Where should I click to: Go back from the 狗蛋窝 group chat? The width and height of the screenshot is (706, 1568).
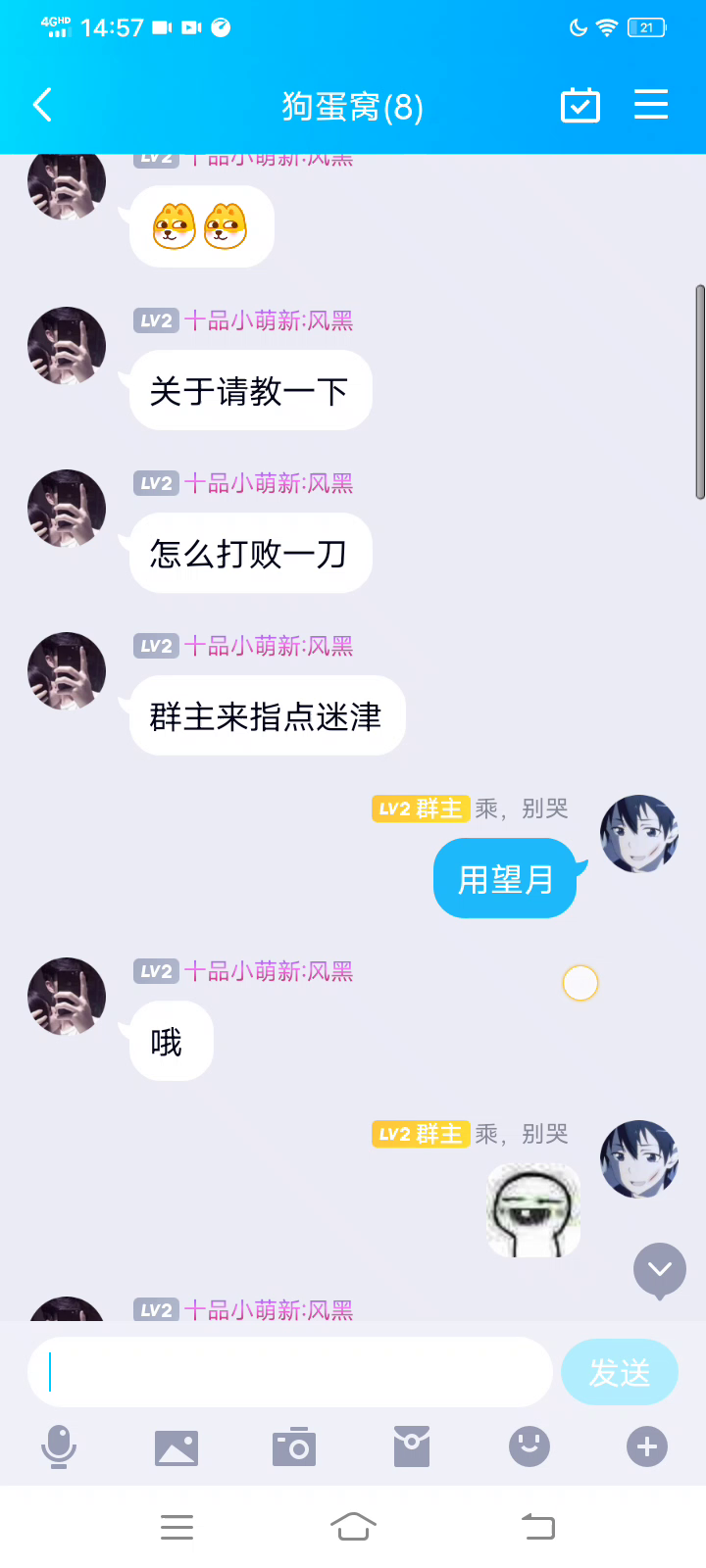pos(42,105)
